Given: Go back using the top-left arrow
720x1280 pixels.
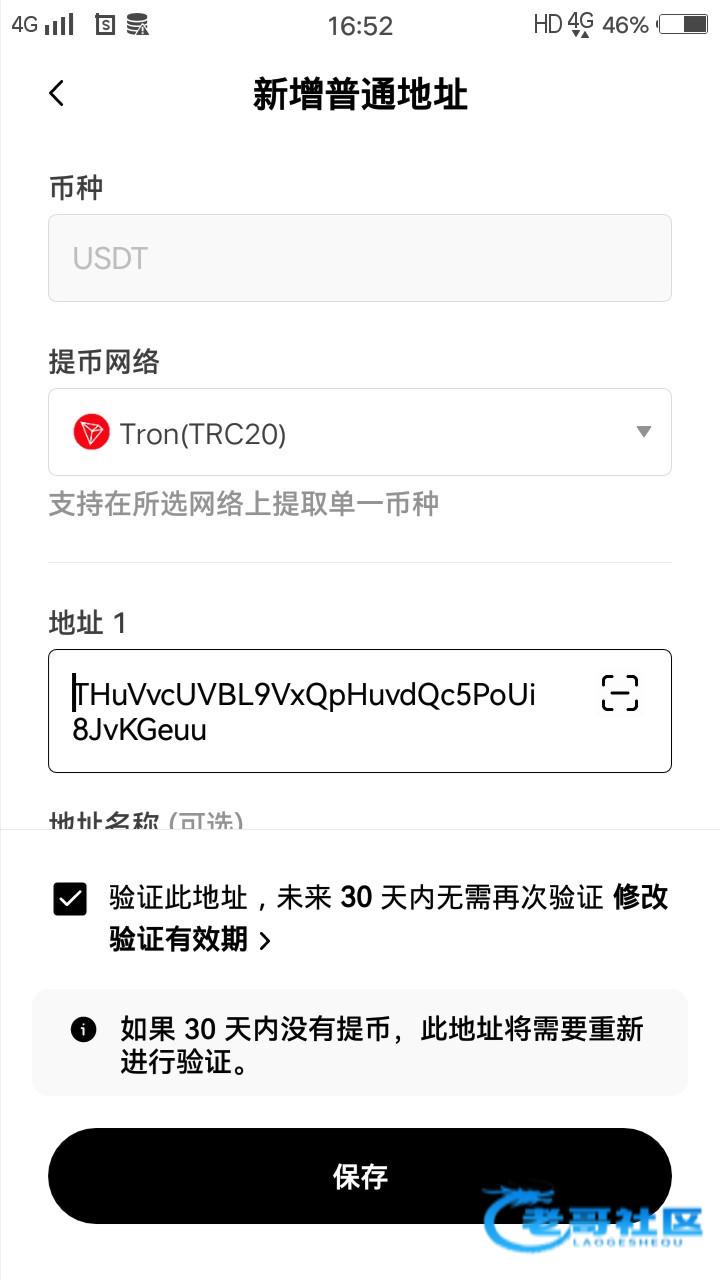Looking at the screenshot, I should 57,94.
